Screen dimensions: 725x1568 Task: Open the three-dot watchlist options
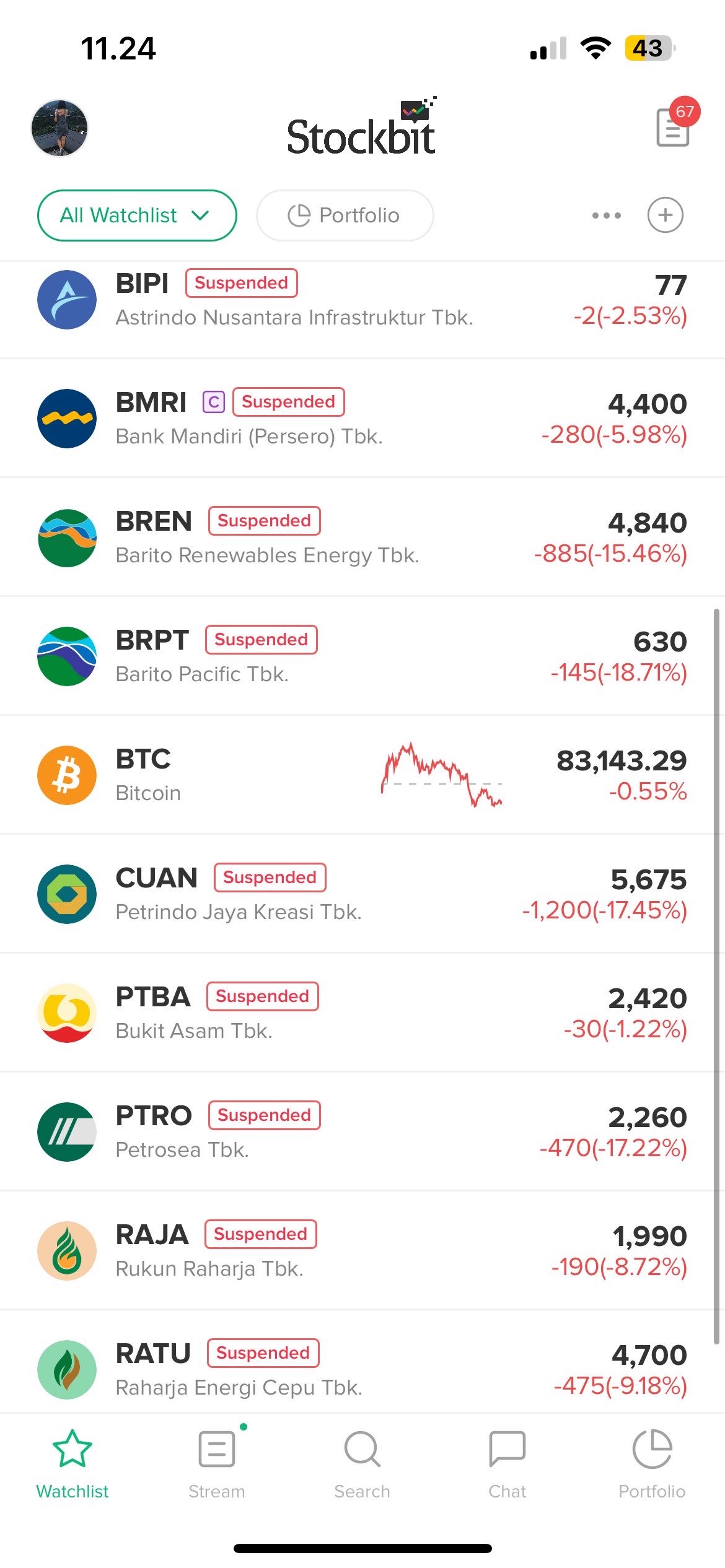tap(606, 216)
